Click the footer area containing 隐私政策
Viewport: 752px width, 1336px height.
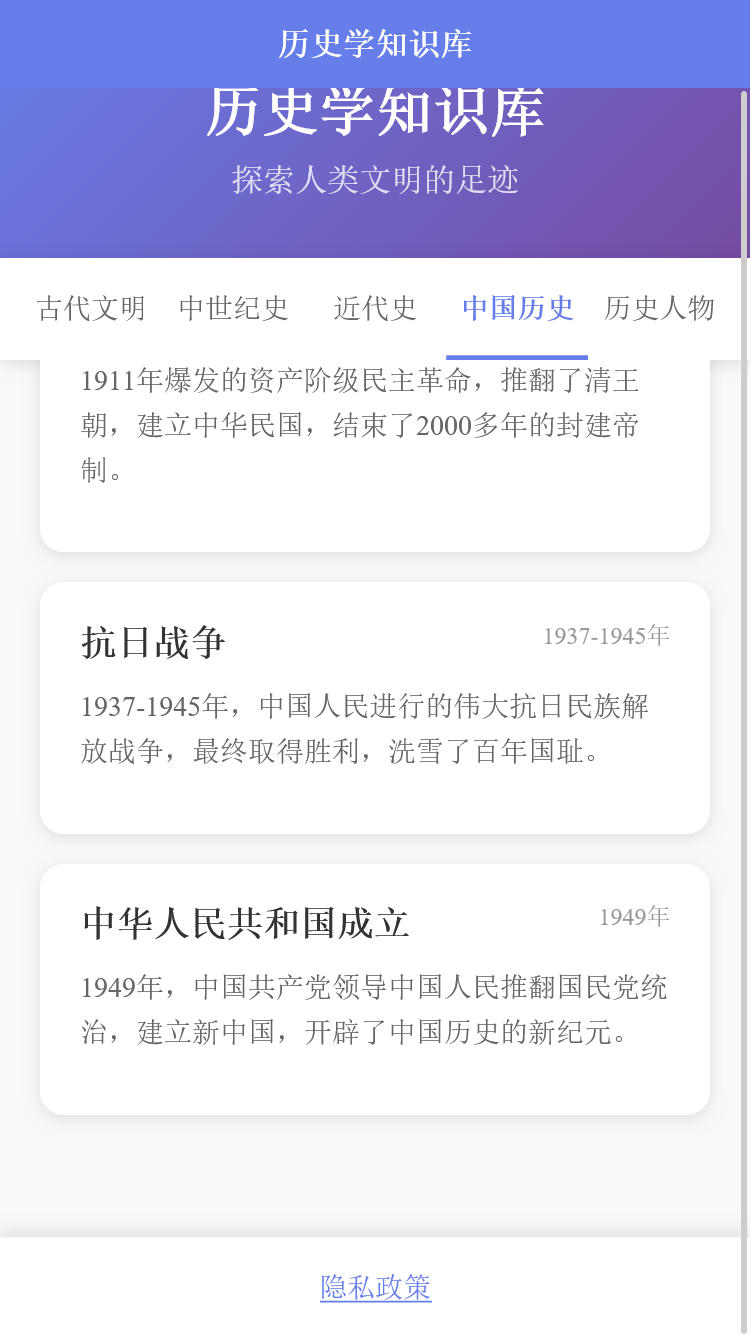coord(375,1288)
